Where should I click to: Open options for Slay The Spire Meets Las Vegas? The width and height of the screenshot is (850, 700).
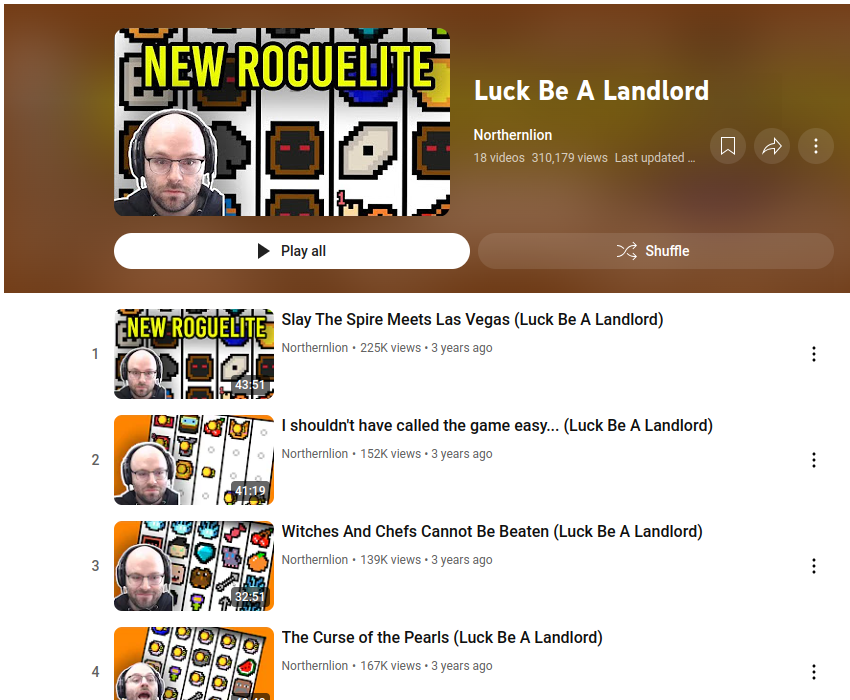click(x=814, y=354)
